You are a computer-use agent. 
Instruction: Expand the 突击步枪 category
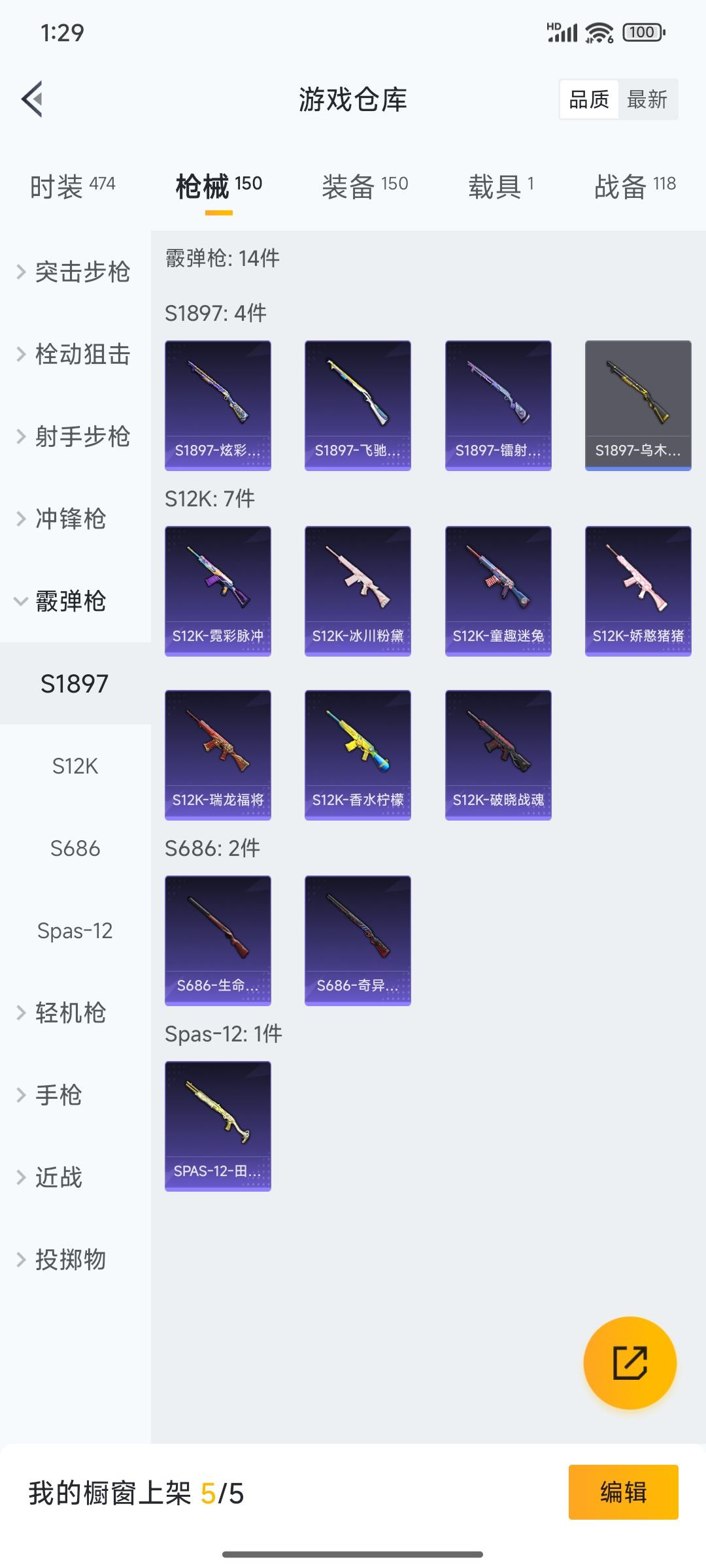click(x=72, y=273)
